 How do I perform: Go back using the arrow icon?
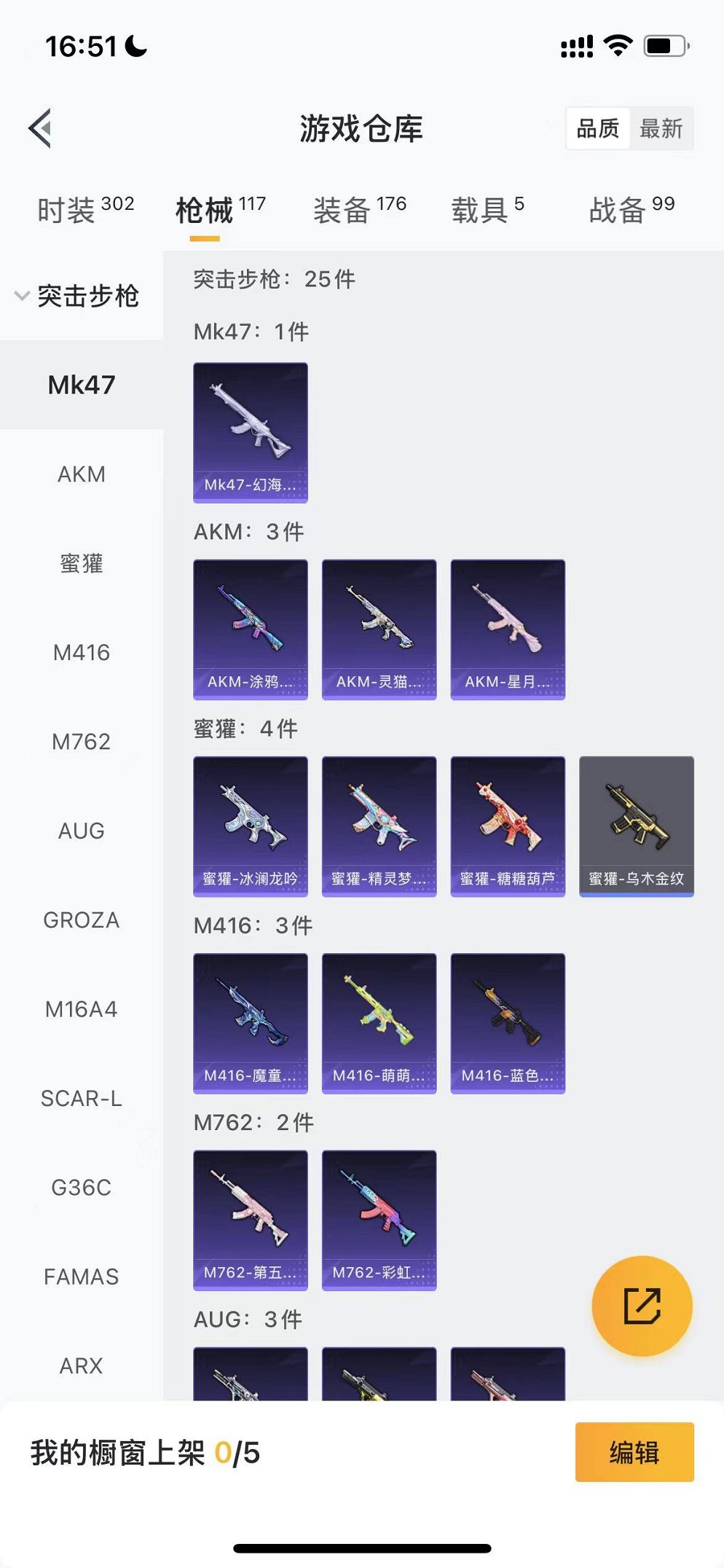click(x=41, y=128)
